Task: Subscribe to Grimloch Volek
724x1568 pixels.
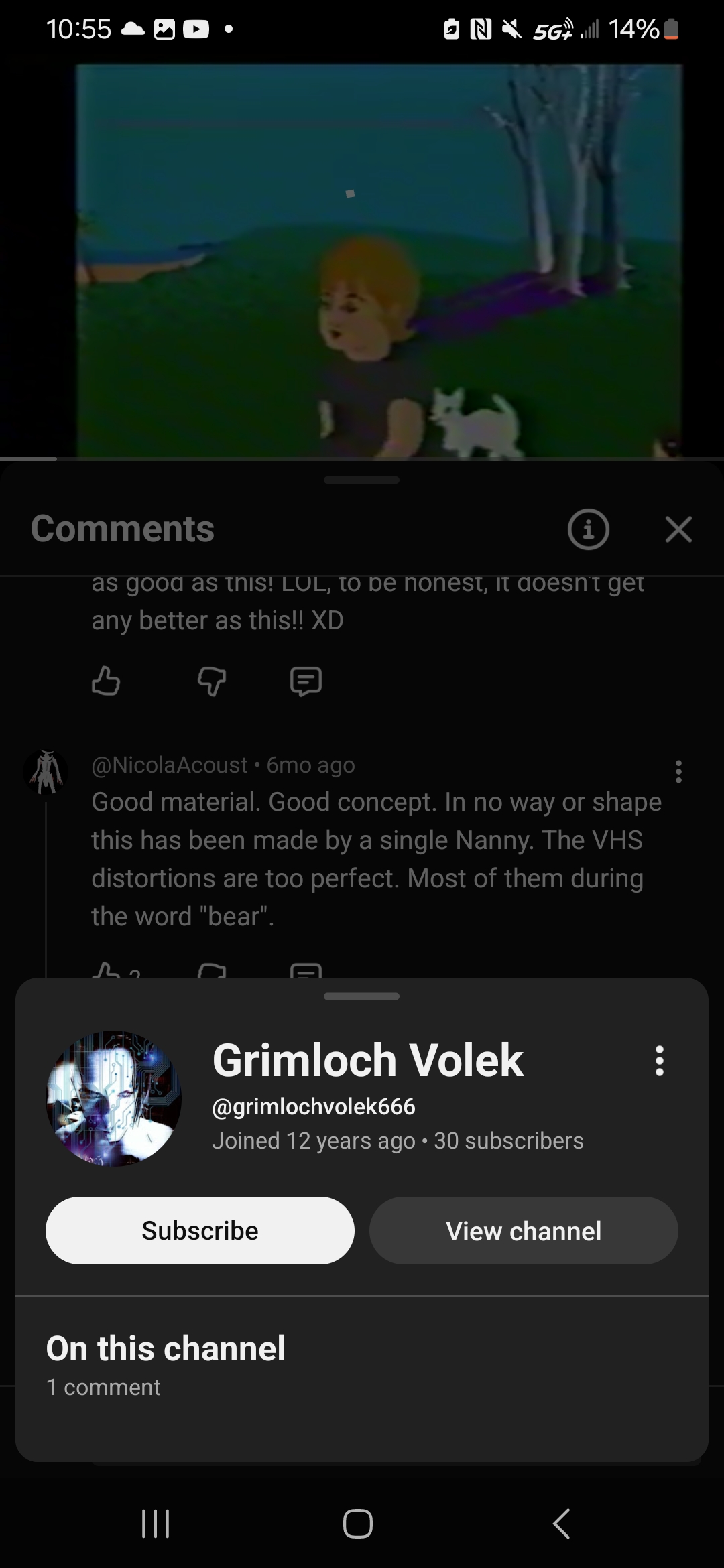Action: (199, 1230)
